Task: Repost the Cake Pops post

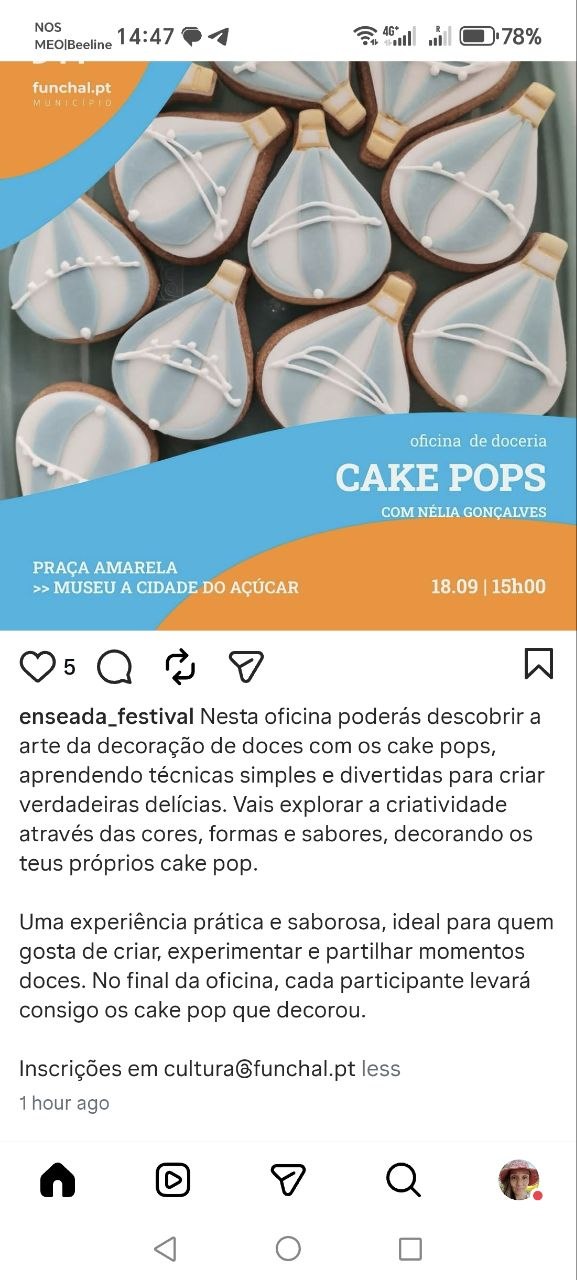Action: (180, 667)
